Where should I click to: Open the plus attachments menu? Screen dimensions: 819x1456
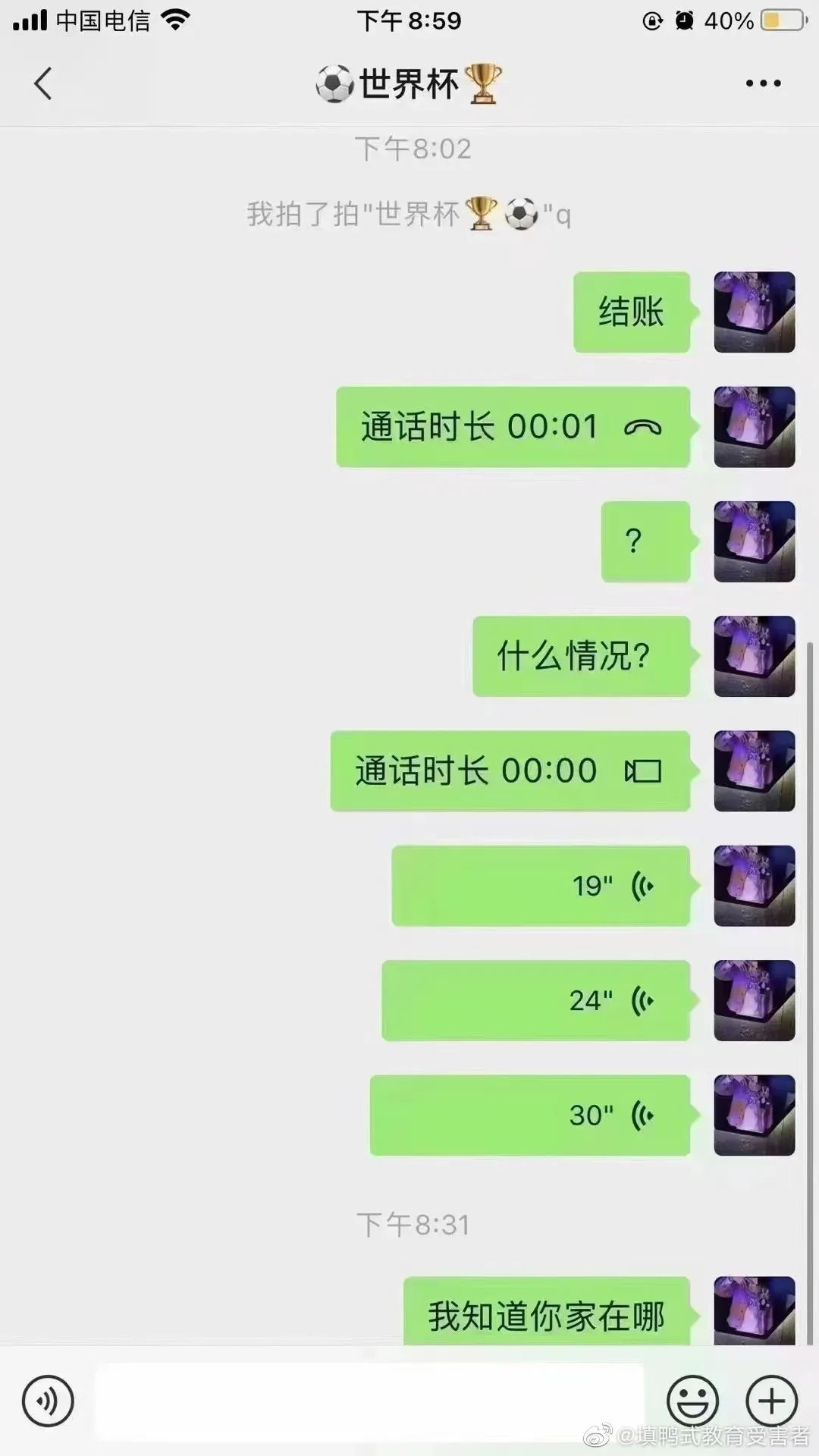772,1401
